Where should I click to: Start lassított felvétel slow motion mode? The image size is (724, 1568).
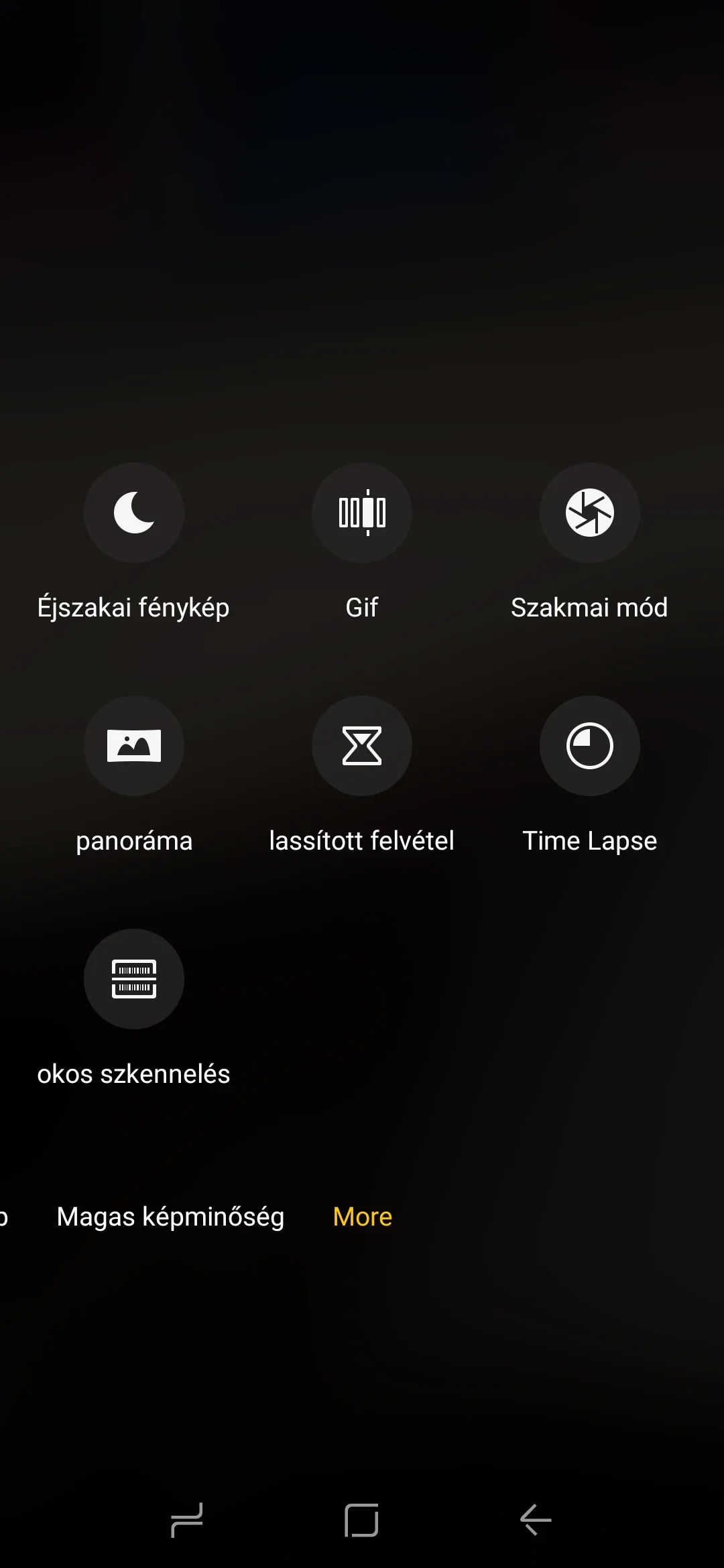coord(362,746)
